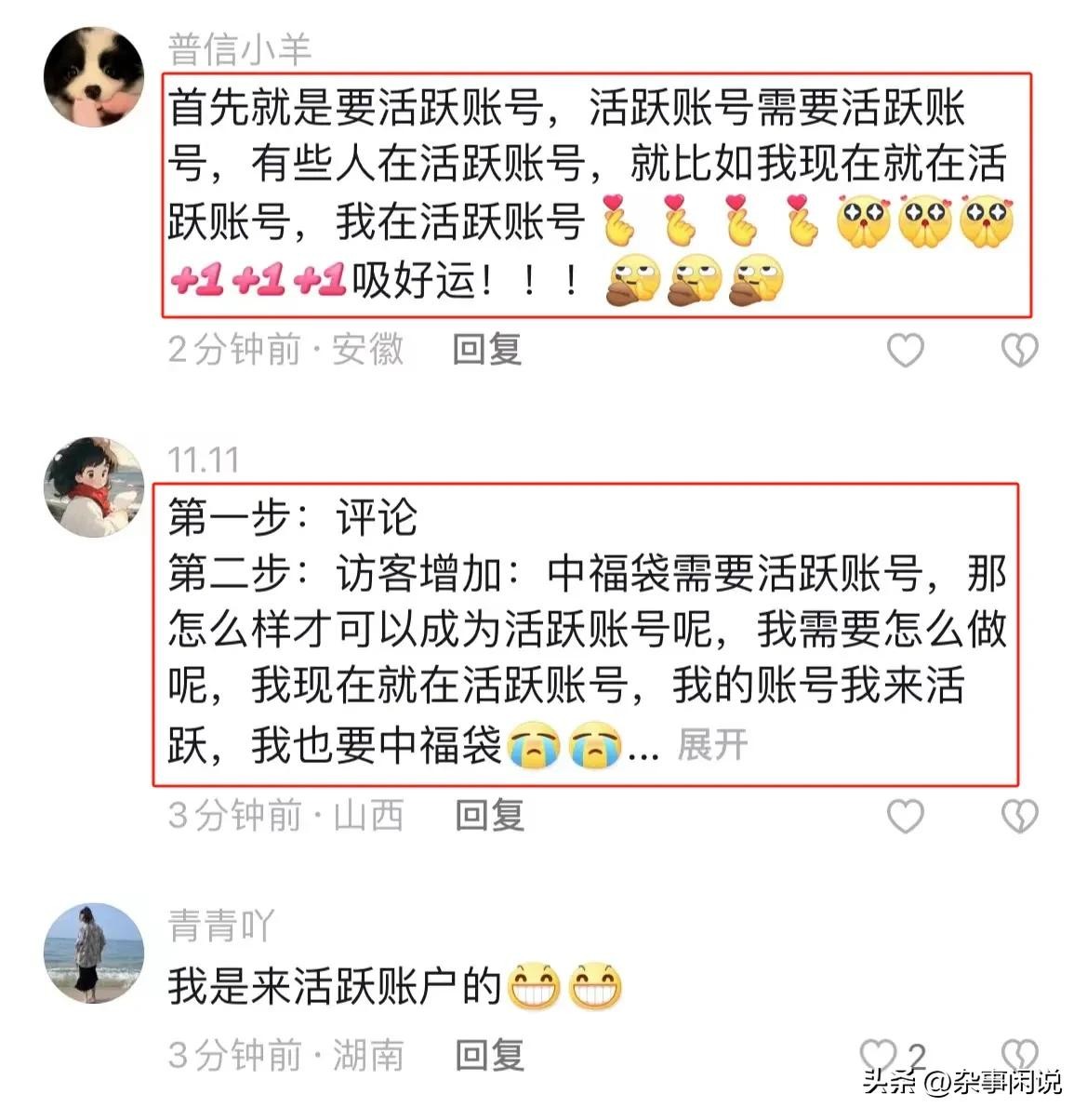
Task: Tap the username 青青吖
Action: [220, 926]
